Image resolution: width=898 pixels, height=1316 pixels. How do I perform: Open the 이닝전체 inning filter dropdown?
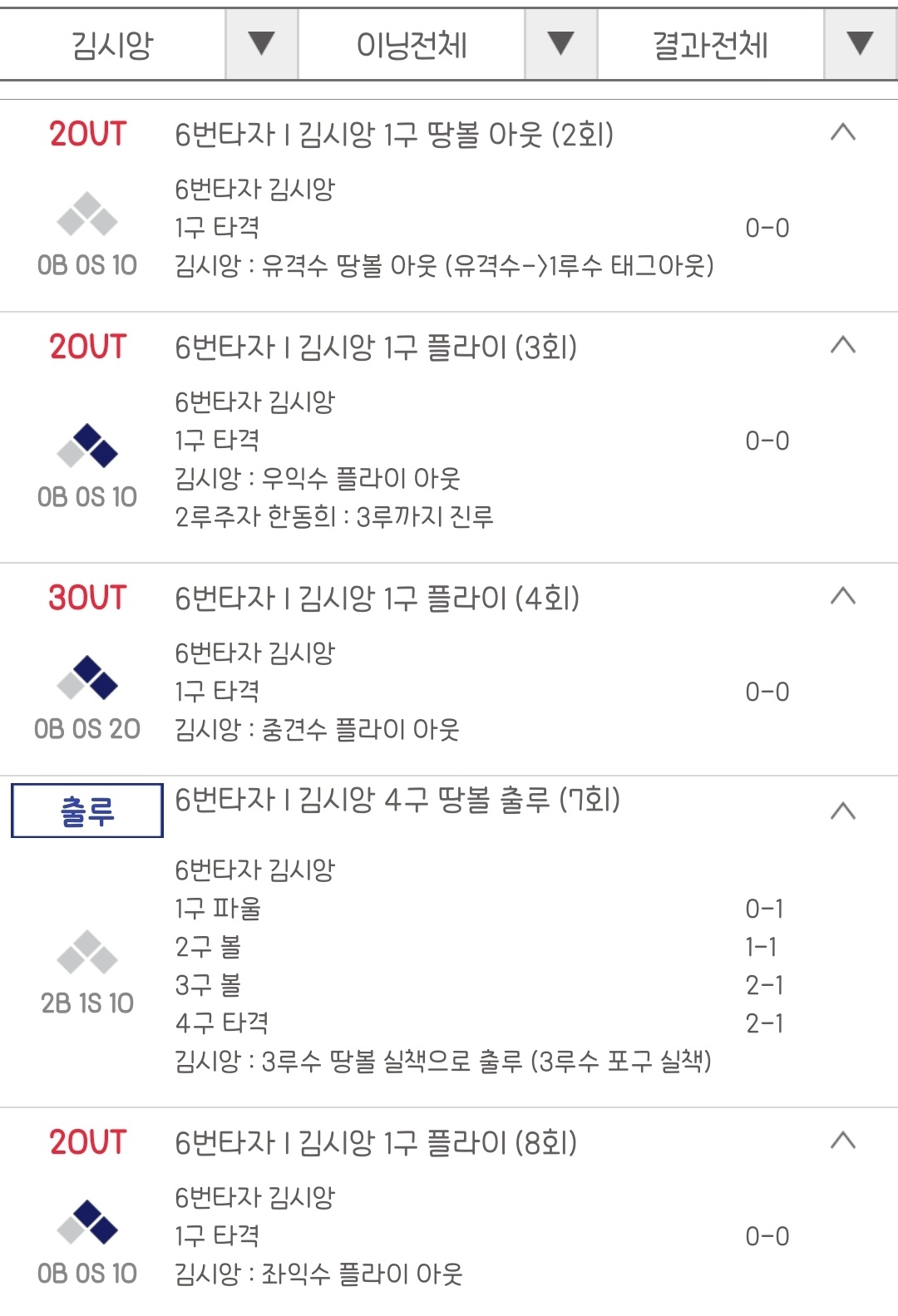click(560, 44)
